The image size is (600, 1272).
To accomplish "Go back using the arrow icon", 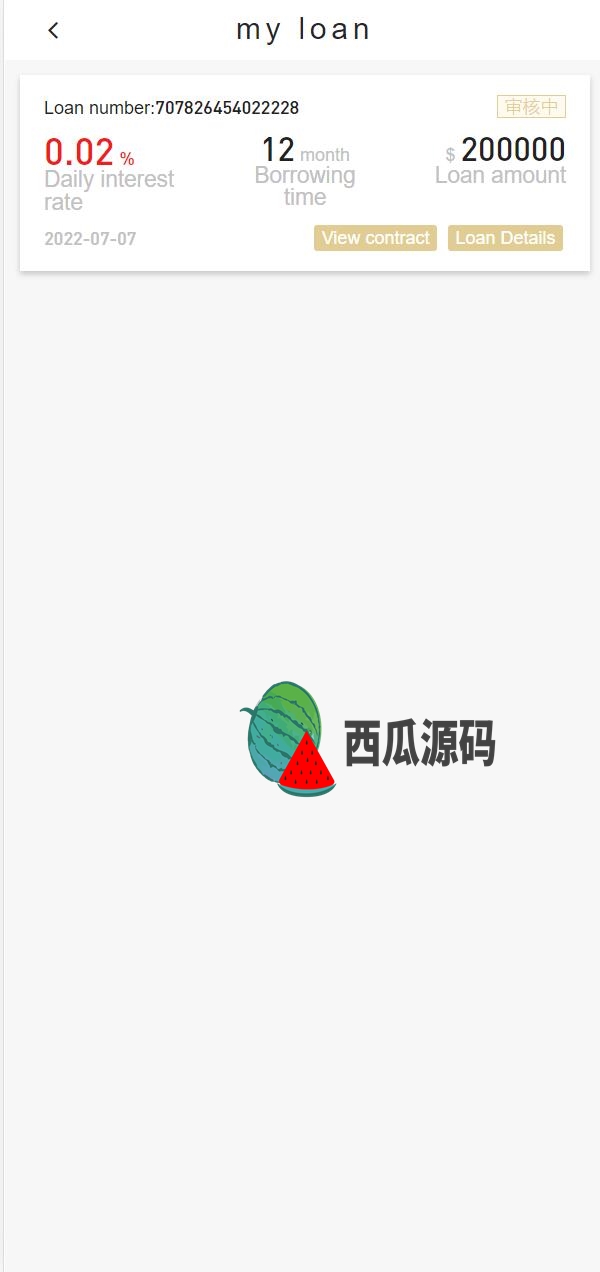I will click(53, 31).
